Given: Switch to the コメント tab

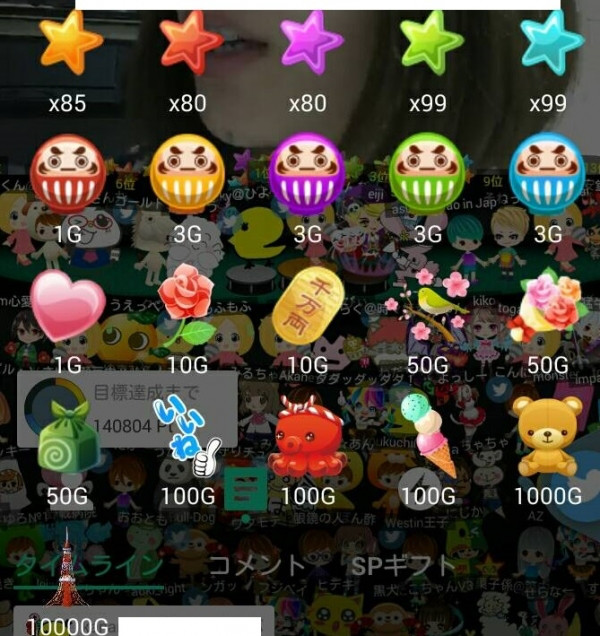Looking at the screenshot, I should click(256, 568).
